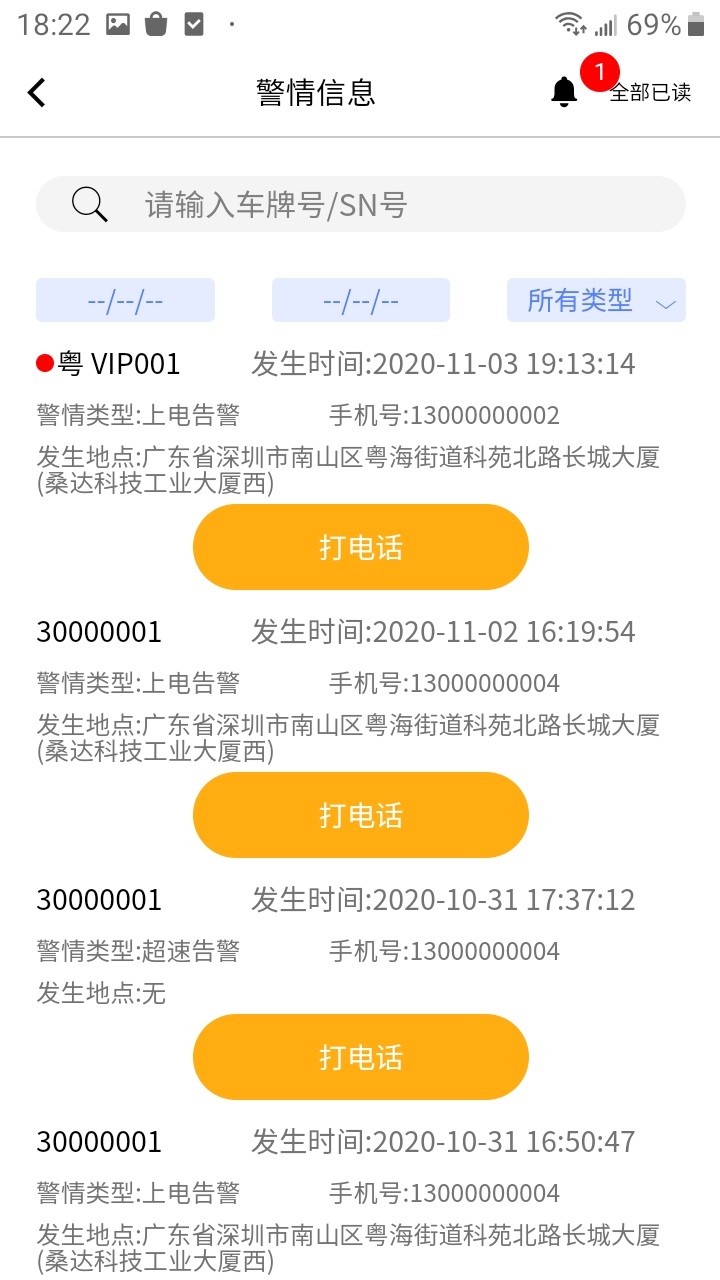Viewport: 720px width, 1280px height.
Task: Mark all alerts as read with 全部已读
Action: [651, 93]
